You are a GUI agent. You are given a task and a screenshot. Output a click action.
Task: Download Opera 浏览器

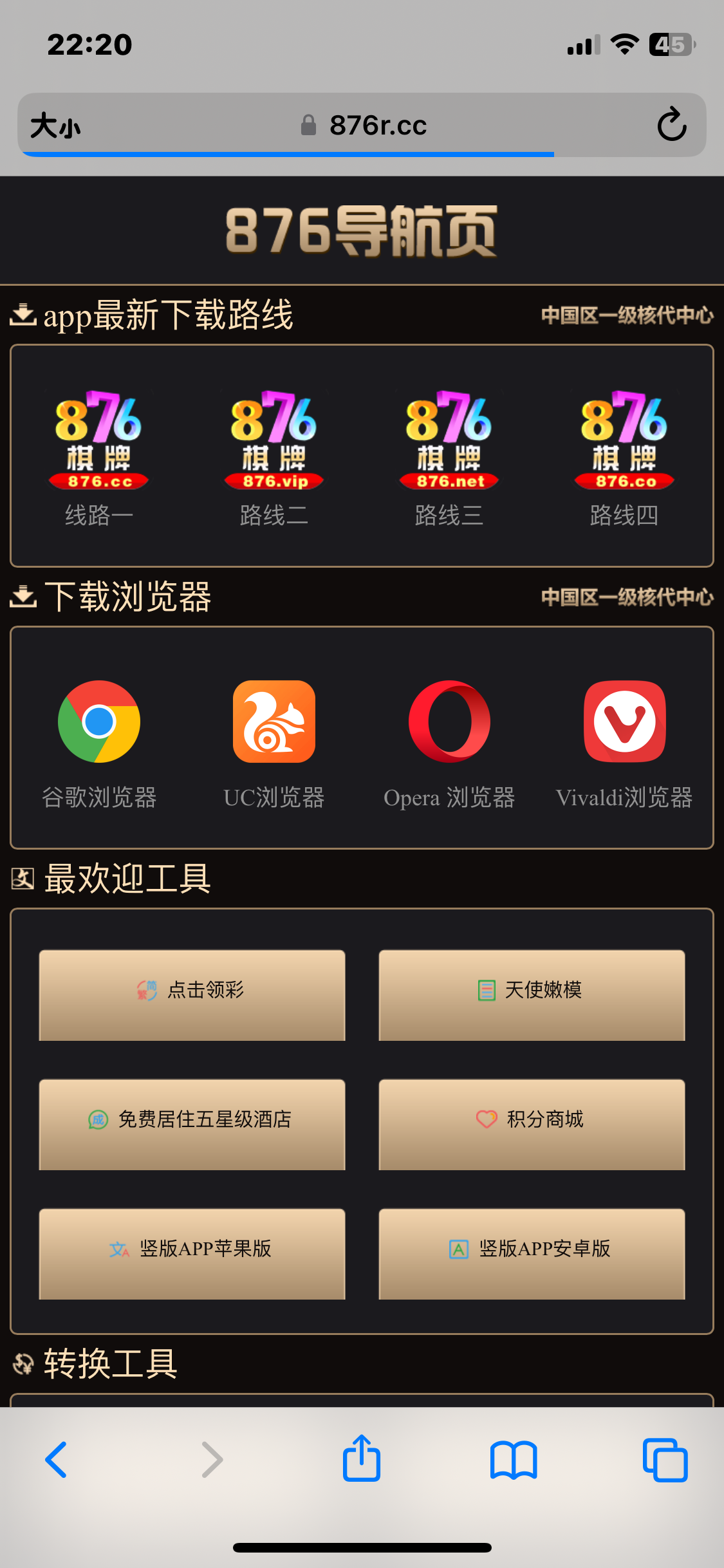[x=449, y=740]
